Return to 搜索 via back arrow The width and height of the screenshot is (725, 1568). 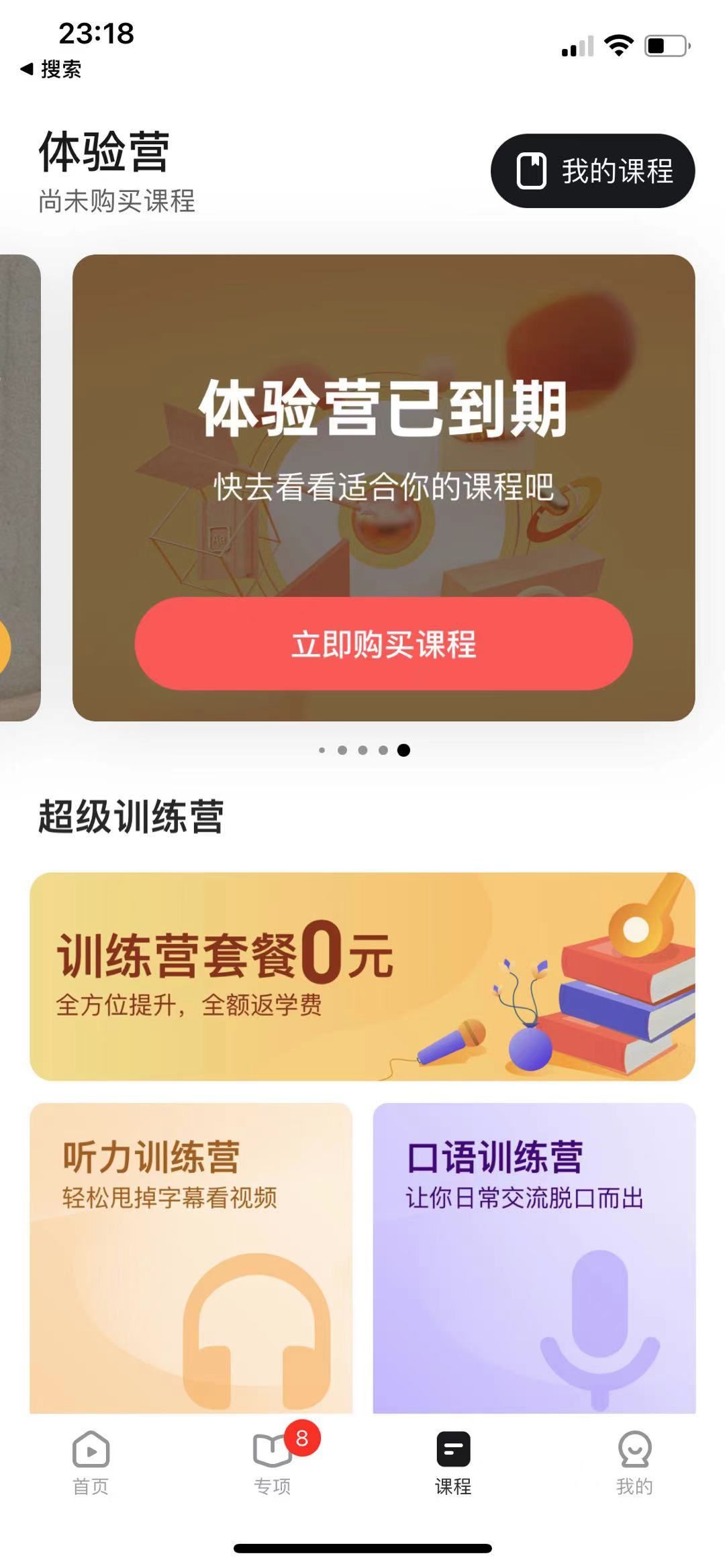50,69
